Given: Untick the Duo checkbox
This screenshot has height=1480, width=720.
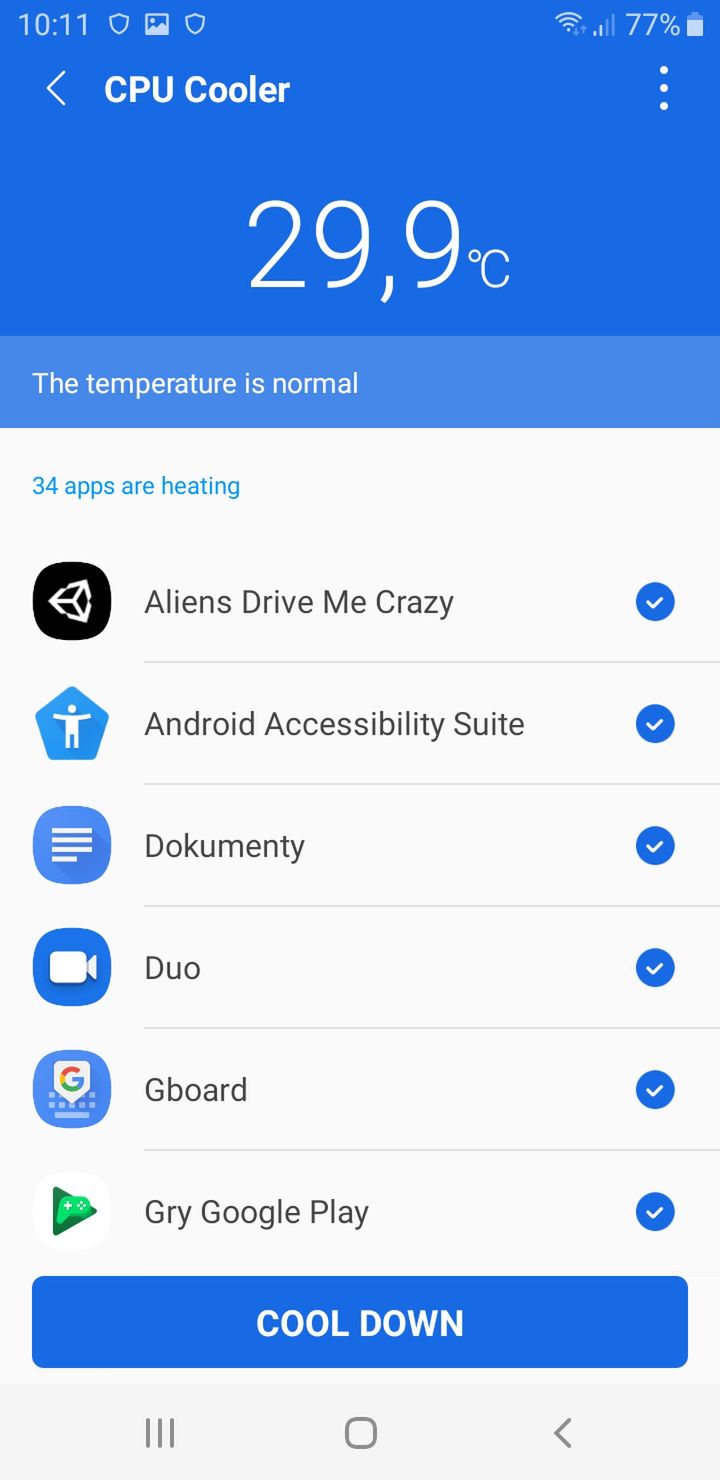Looking at the screenshot, I should click(x=655, y=968).
